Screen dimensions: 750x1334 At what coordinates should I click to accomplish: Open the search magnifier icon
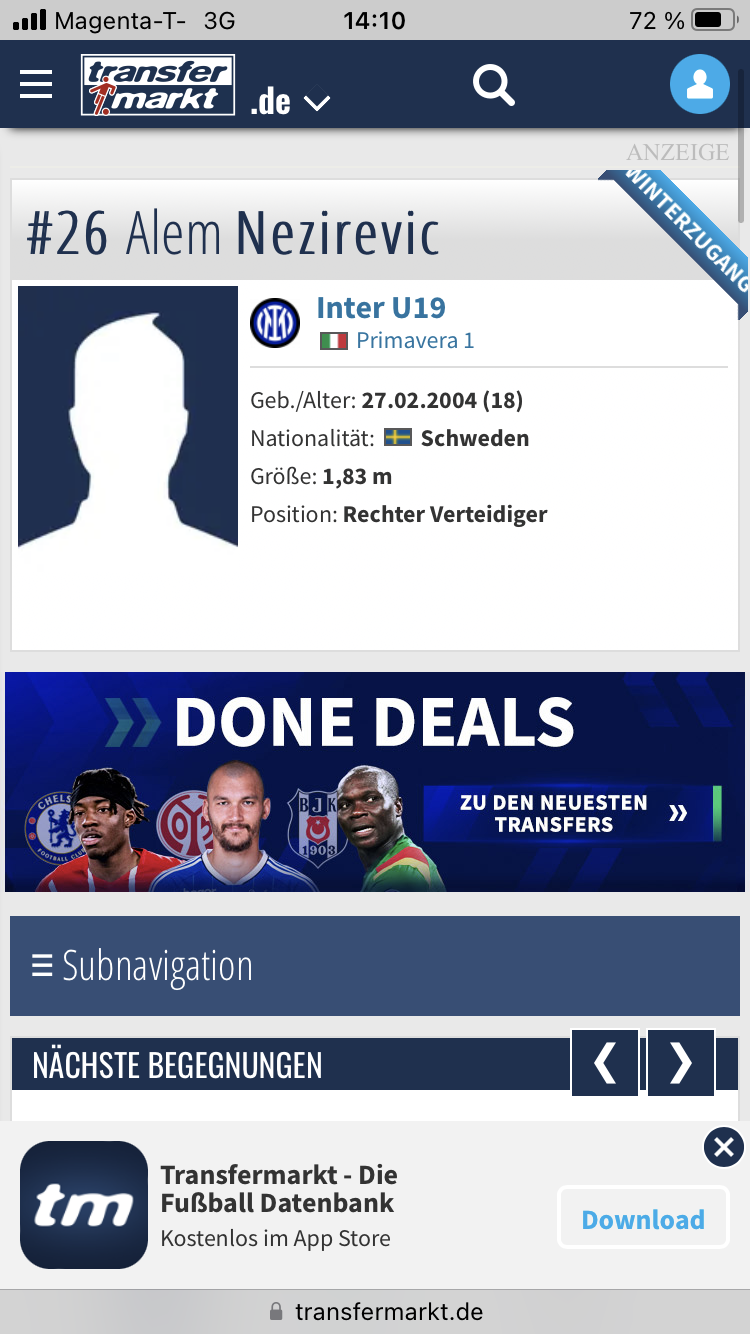[493, 85]
